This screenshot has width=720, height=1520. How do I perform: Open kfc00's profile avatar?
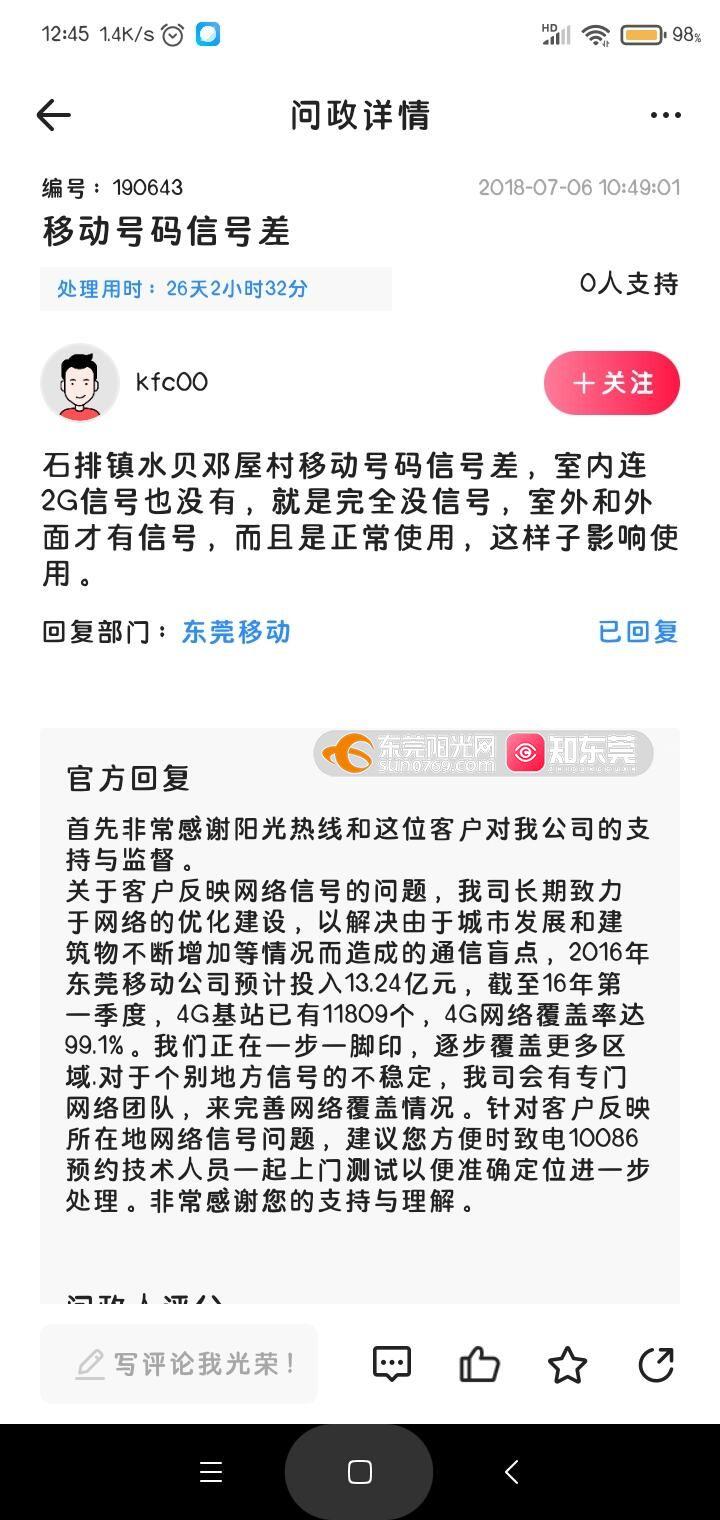80,383
